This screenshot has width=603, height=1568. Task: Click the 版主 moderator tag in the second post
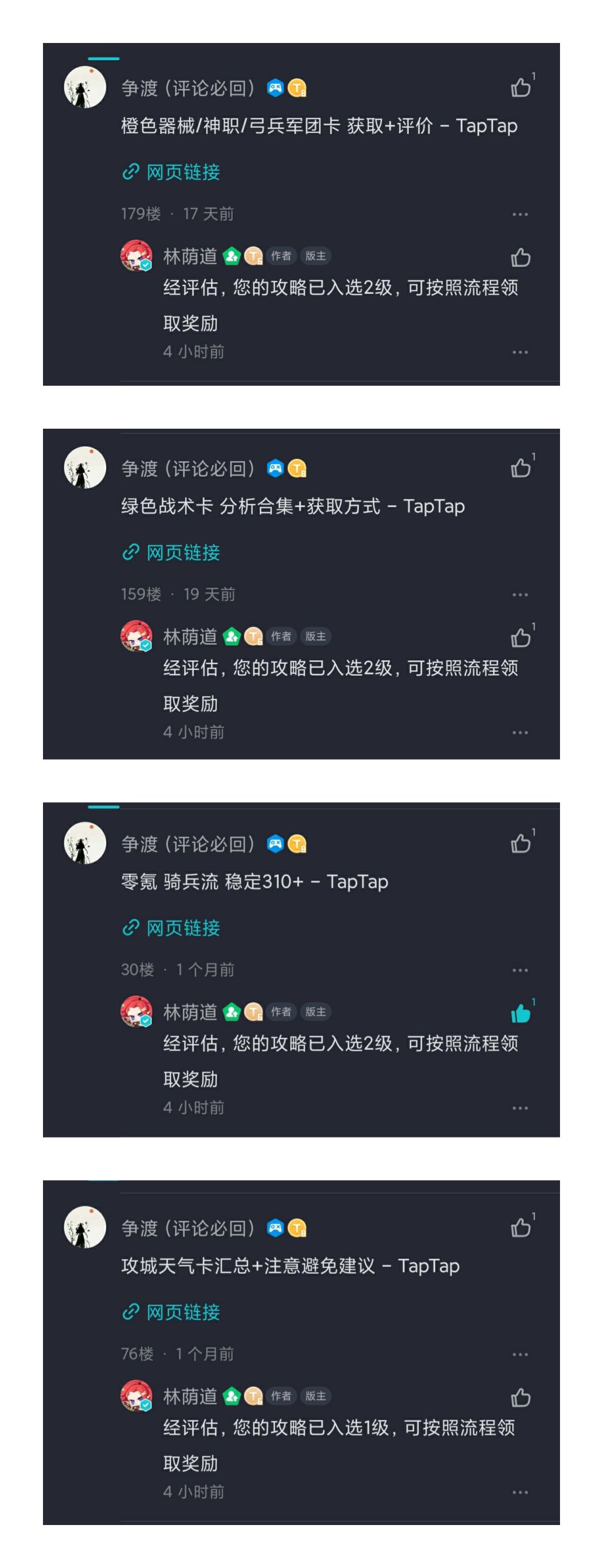315,637
